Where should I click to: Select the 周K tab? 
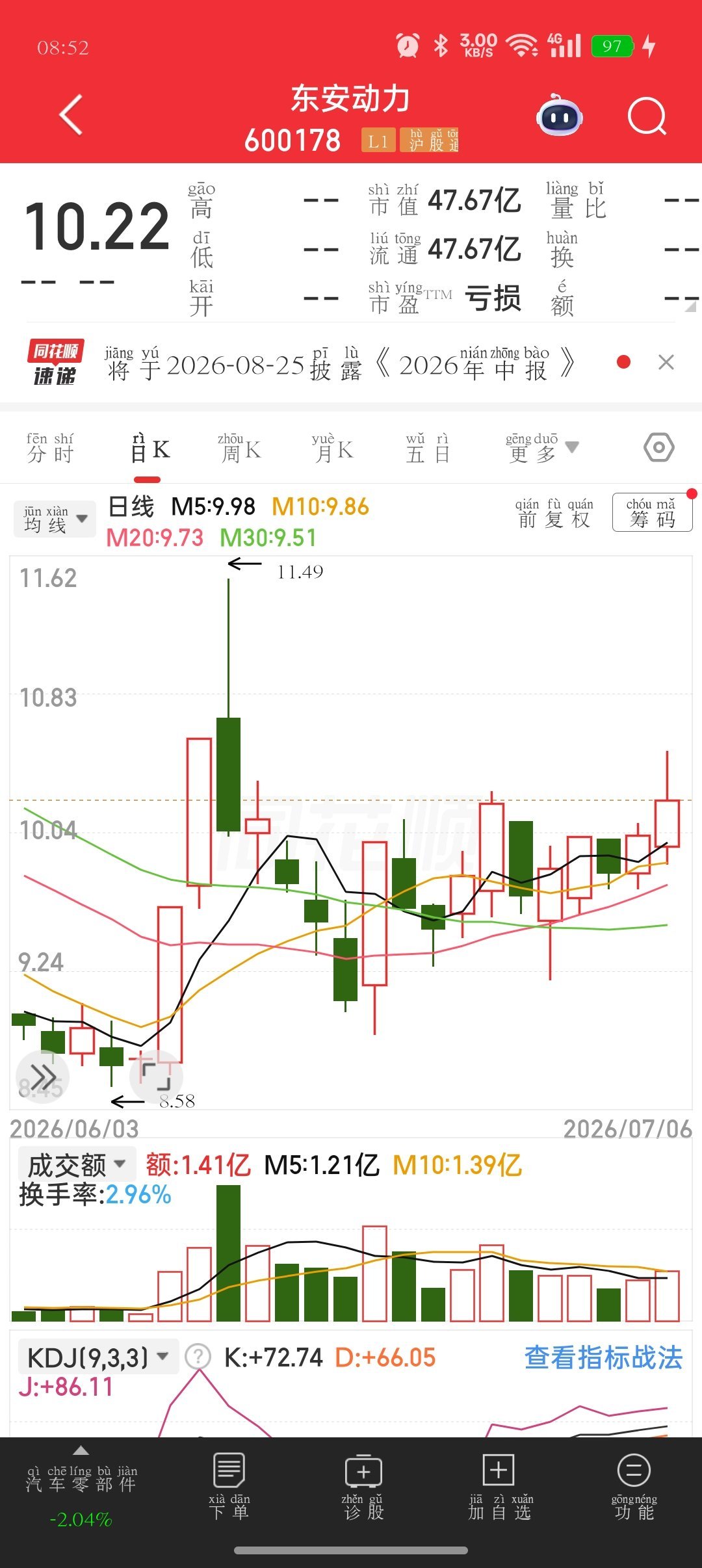pyautogui.click(x=240, y=447)
